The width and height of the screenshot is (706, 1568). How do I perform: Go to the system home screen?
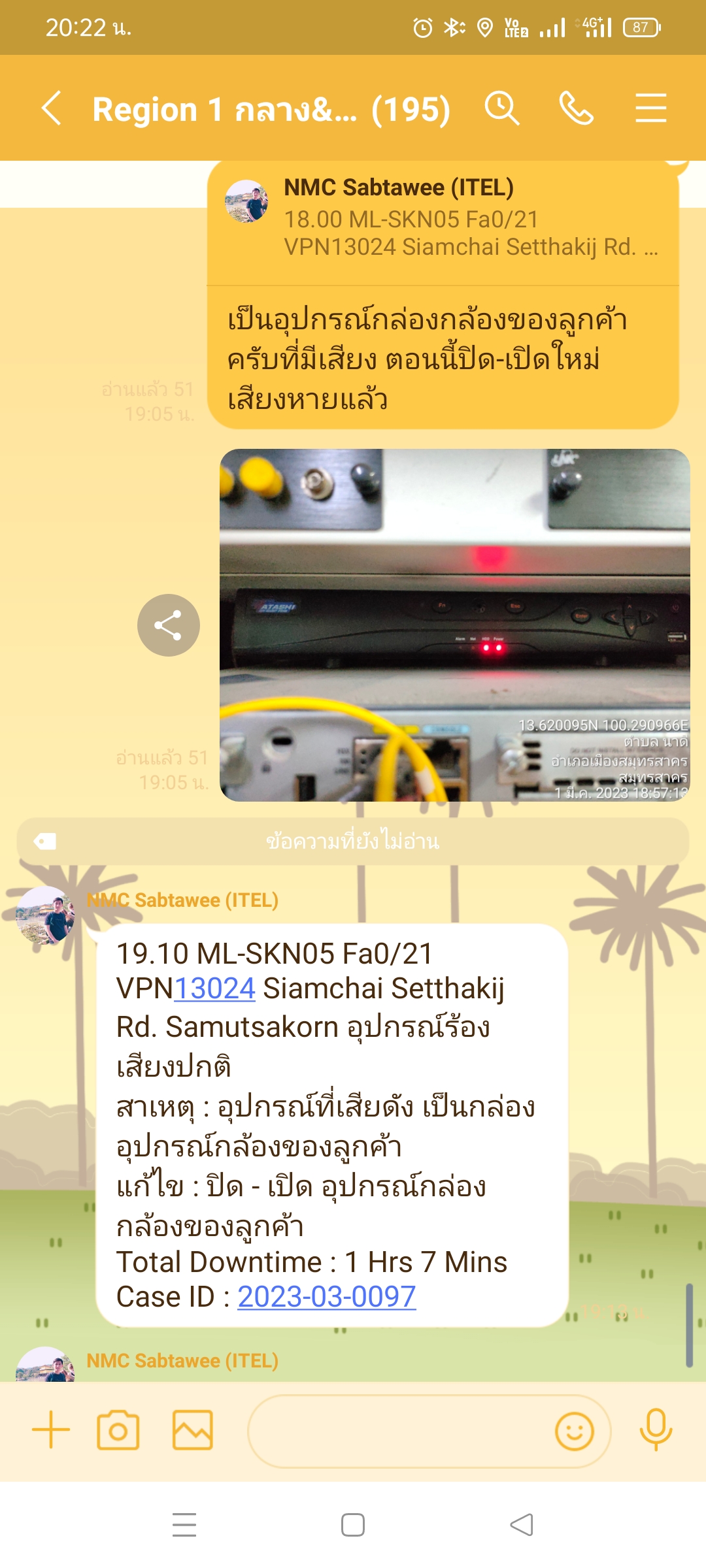[353, 1525]
